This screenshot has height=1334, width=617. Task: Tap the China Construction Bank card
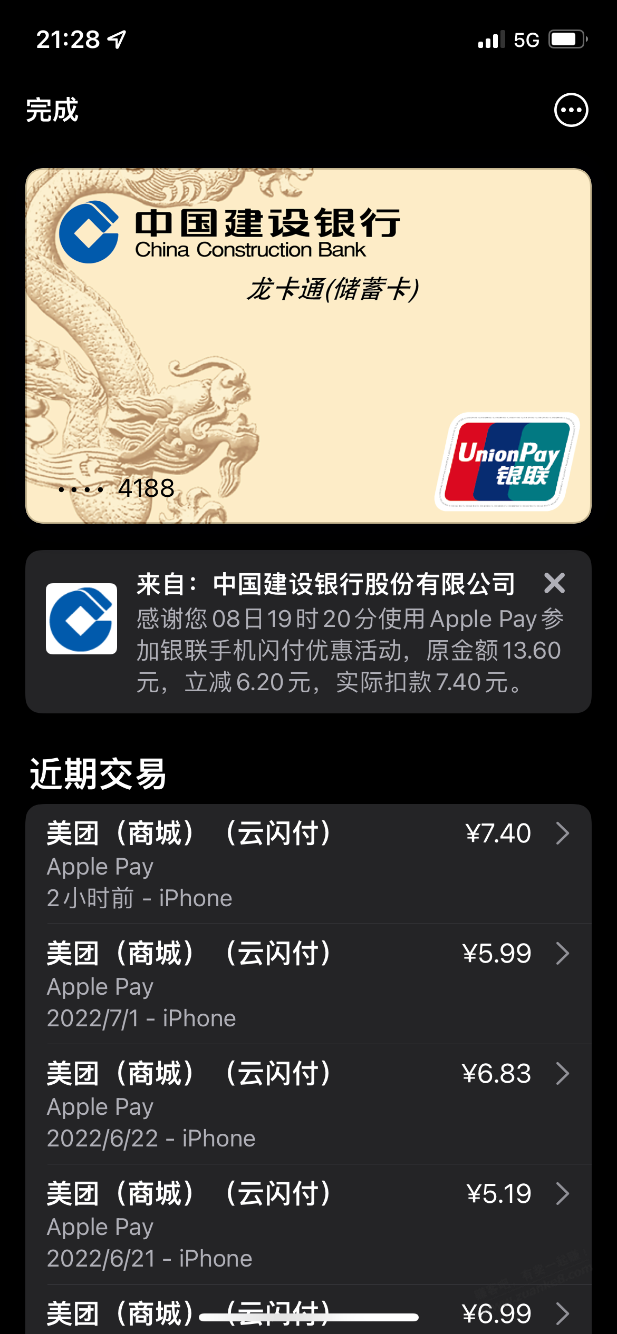click(x=308, y=346)
